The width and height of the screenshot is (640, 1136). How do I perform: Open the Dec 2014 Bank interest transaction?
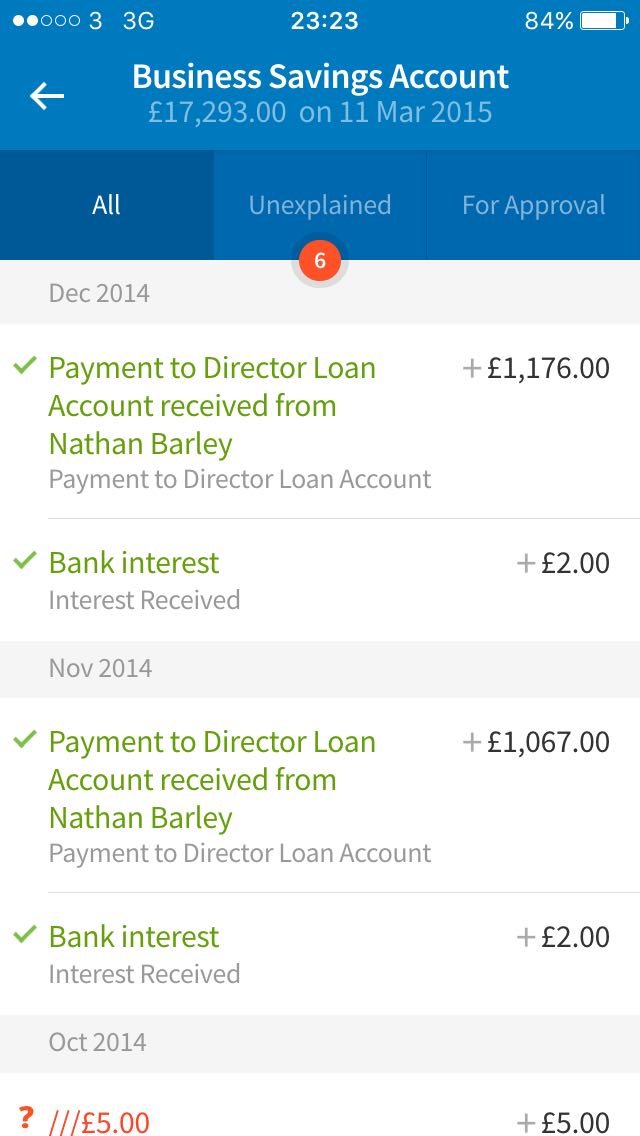[320, 580]
